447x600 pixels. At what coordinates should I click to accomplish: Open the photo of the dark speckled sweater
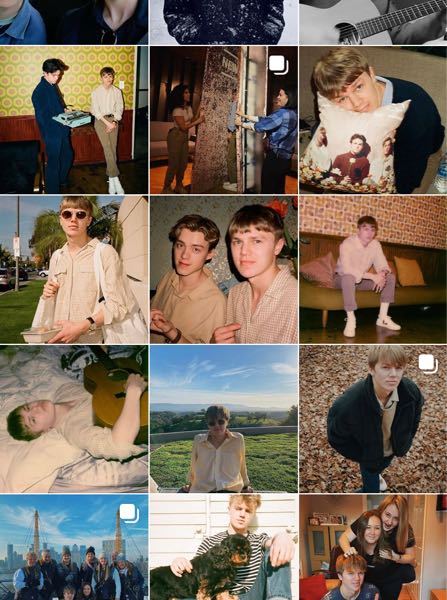pyautogui.click(x=224, y=22)
